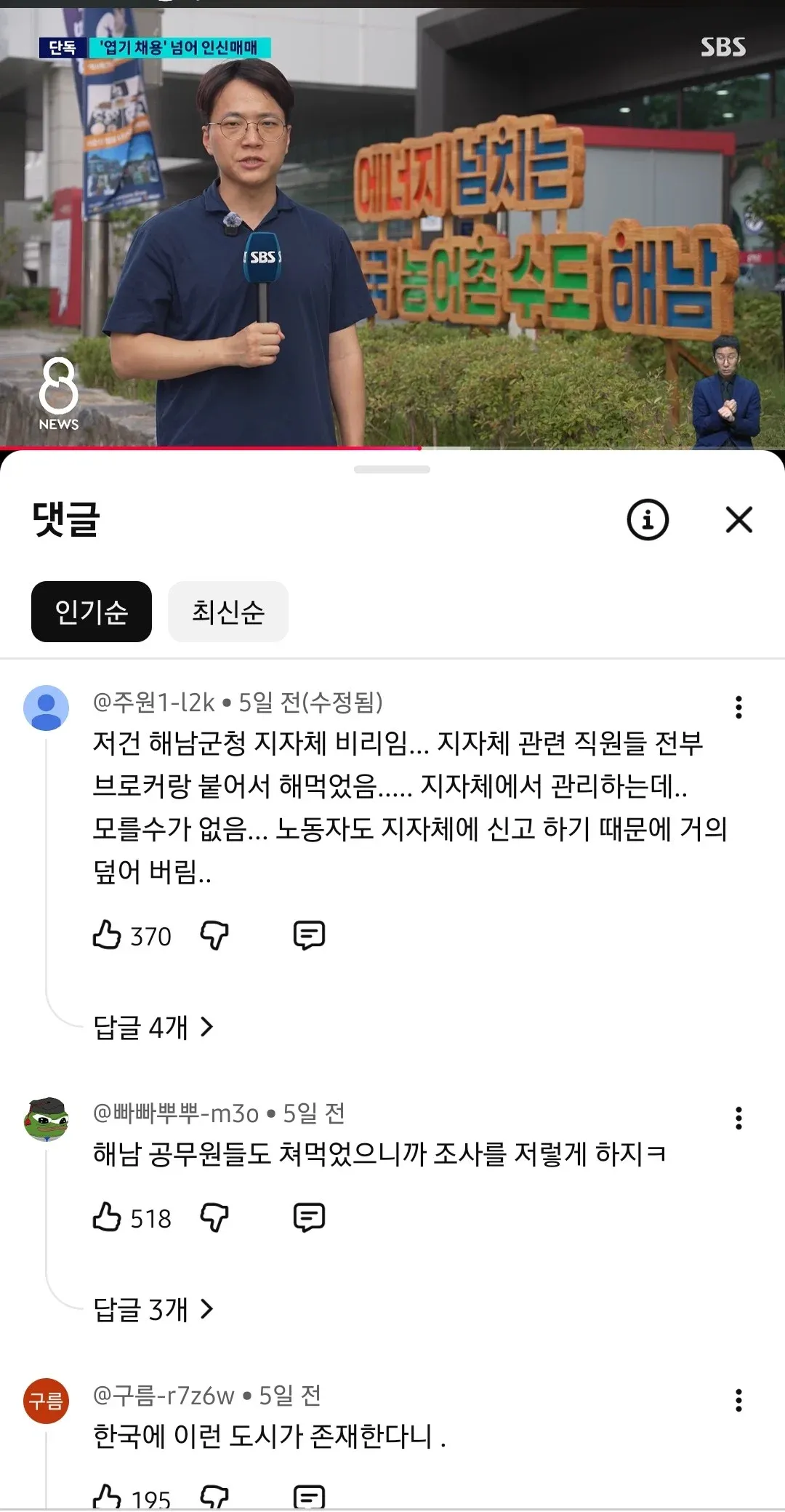Like the comment by @주원1-l2k

(x=107, y=935)
